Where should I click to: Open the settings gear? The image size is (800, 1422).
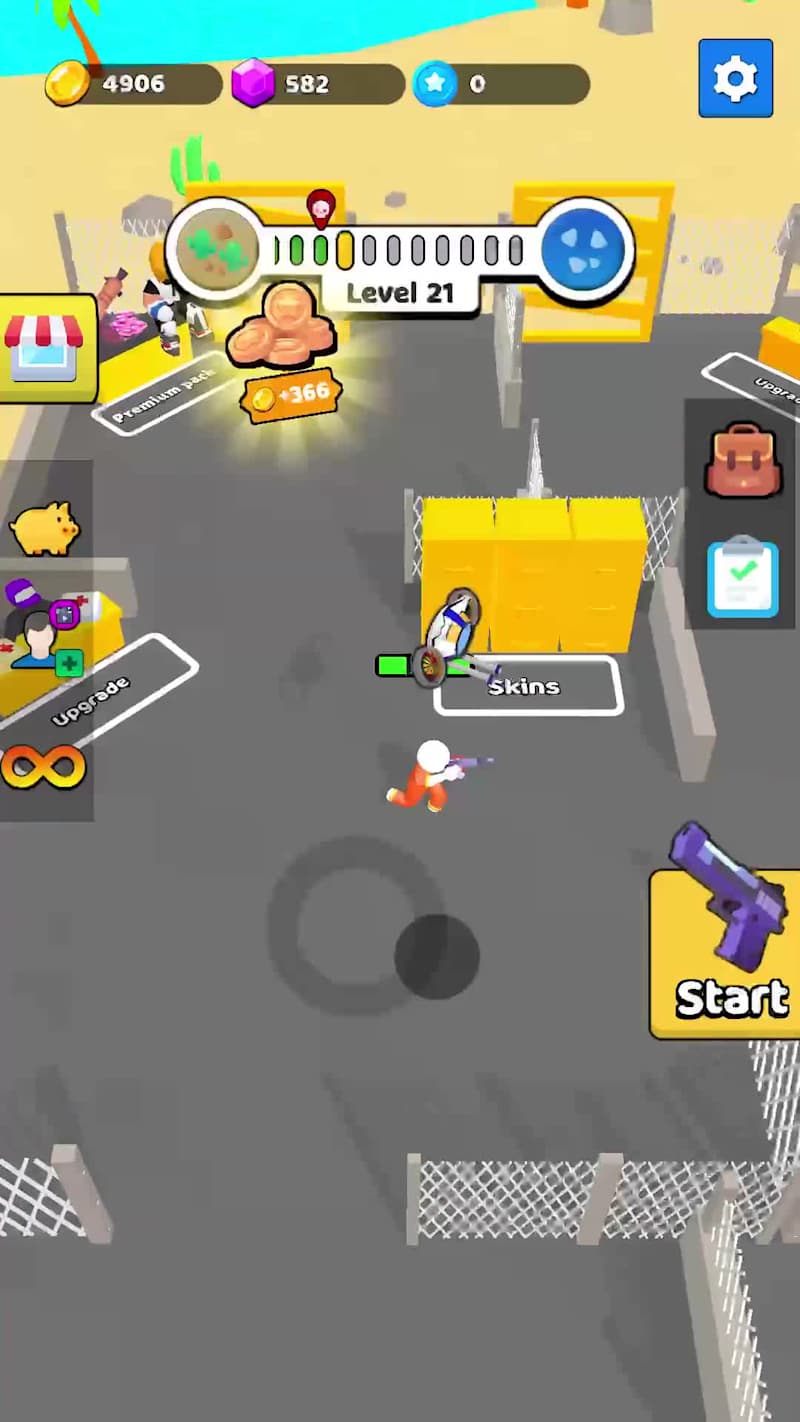736,79
